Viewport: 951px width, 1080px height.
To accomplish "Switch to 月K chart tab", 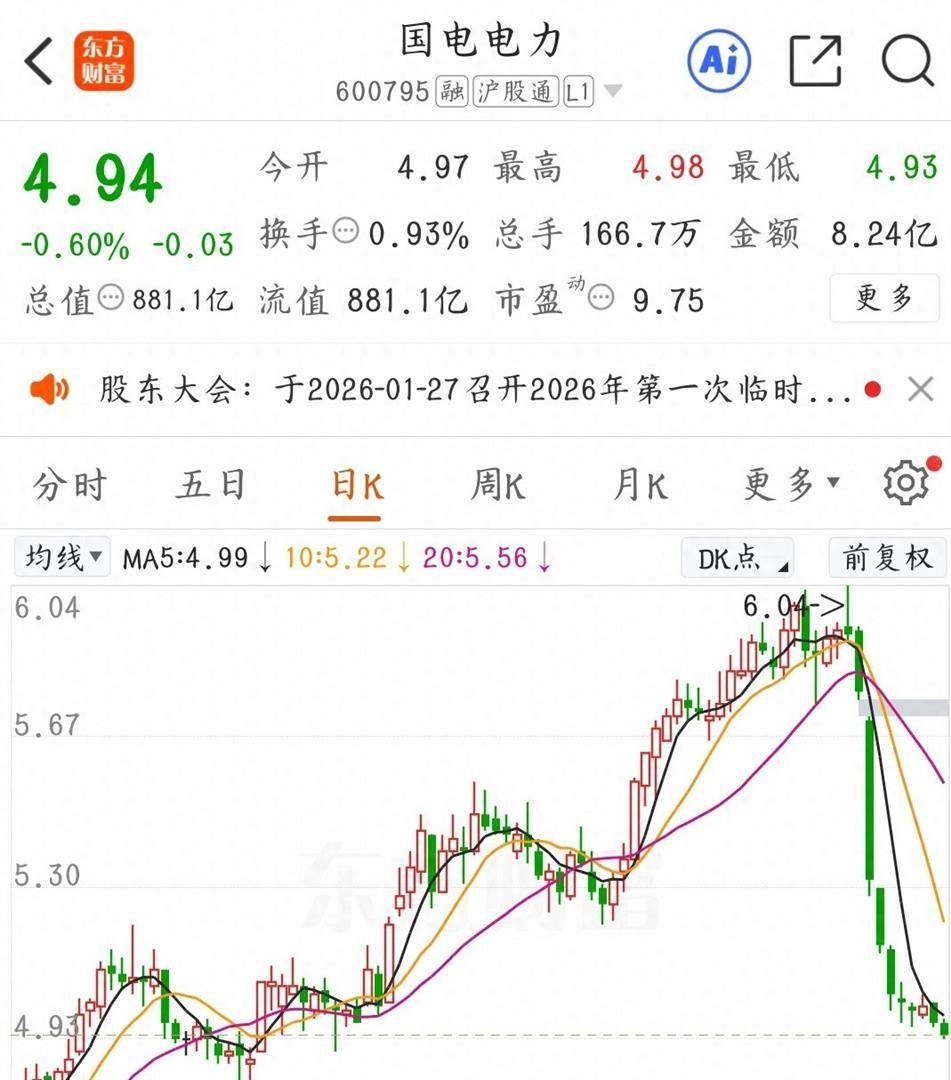I will tap(640, 486).
